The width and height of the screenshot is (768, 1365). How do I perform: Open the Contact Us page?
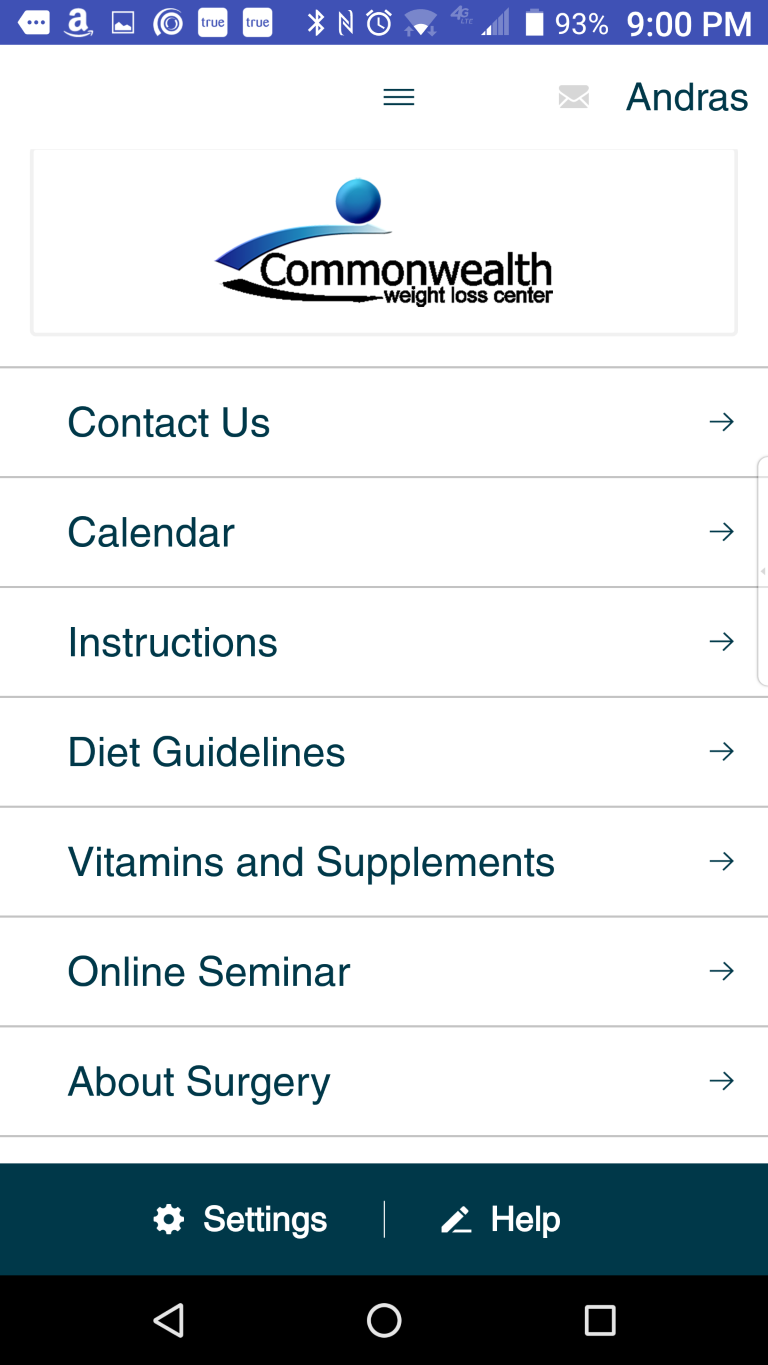(384, 422)
